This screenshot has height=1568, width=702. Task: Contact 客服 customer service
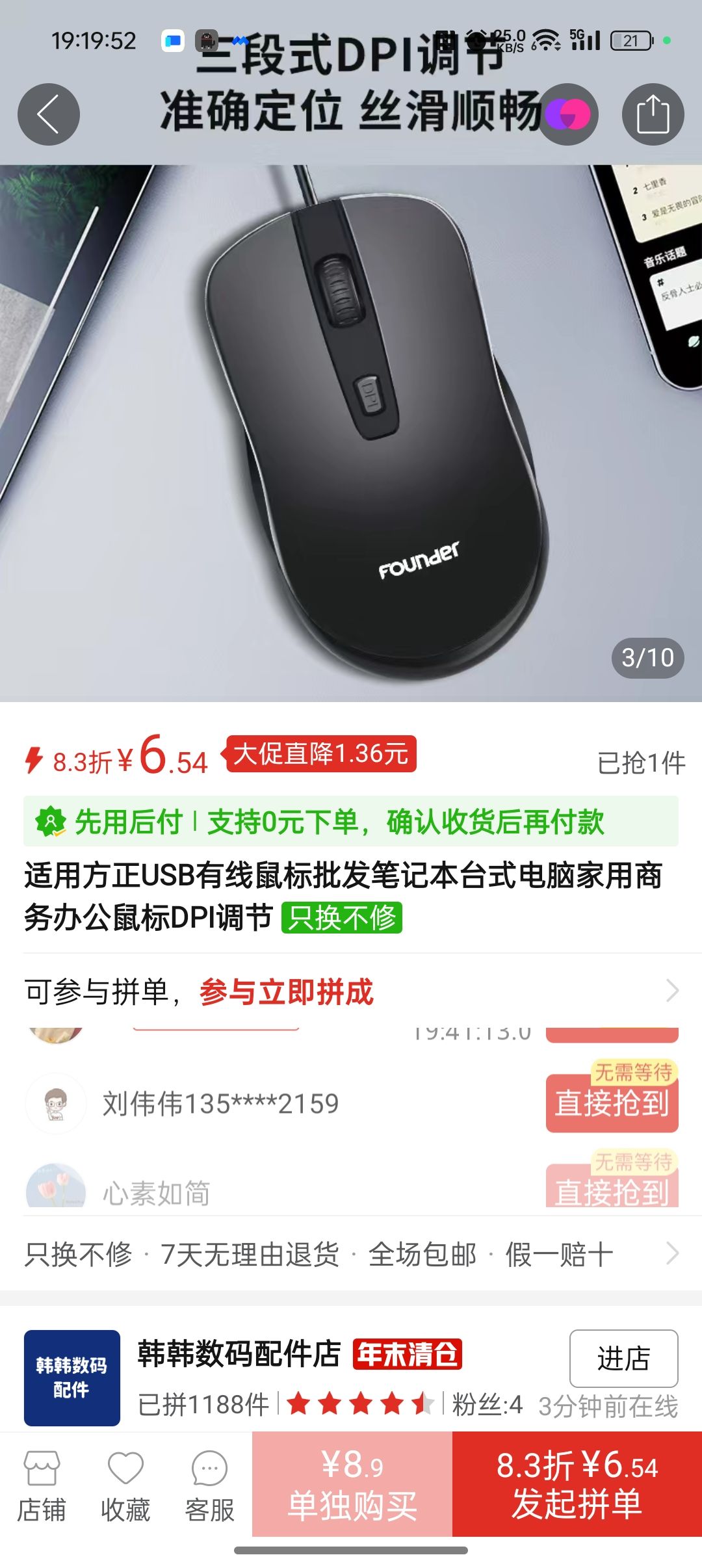209,1487
